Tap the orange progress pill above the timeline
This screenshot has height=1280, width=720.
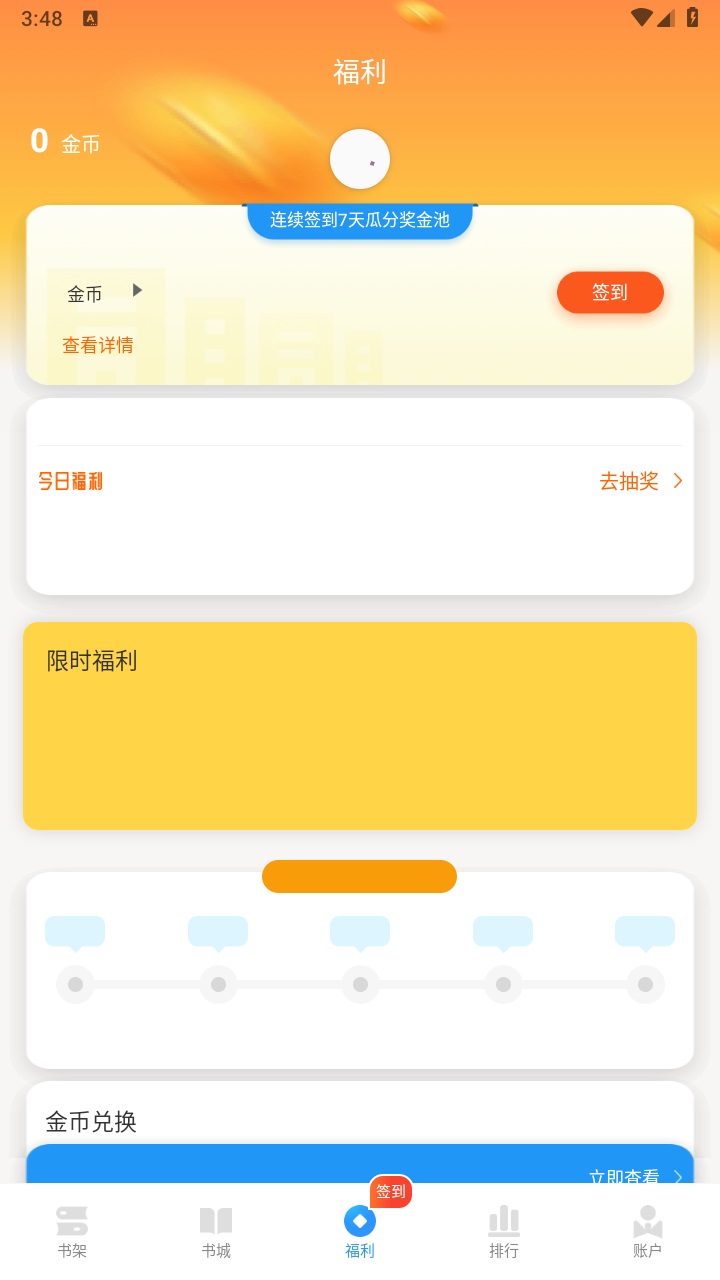pos(359,876)
